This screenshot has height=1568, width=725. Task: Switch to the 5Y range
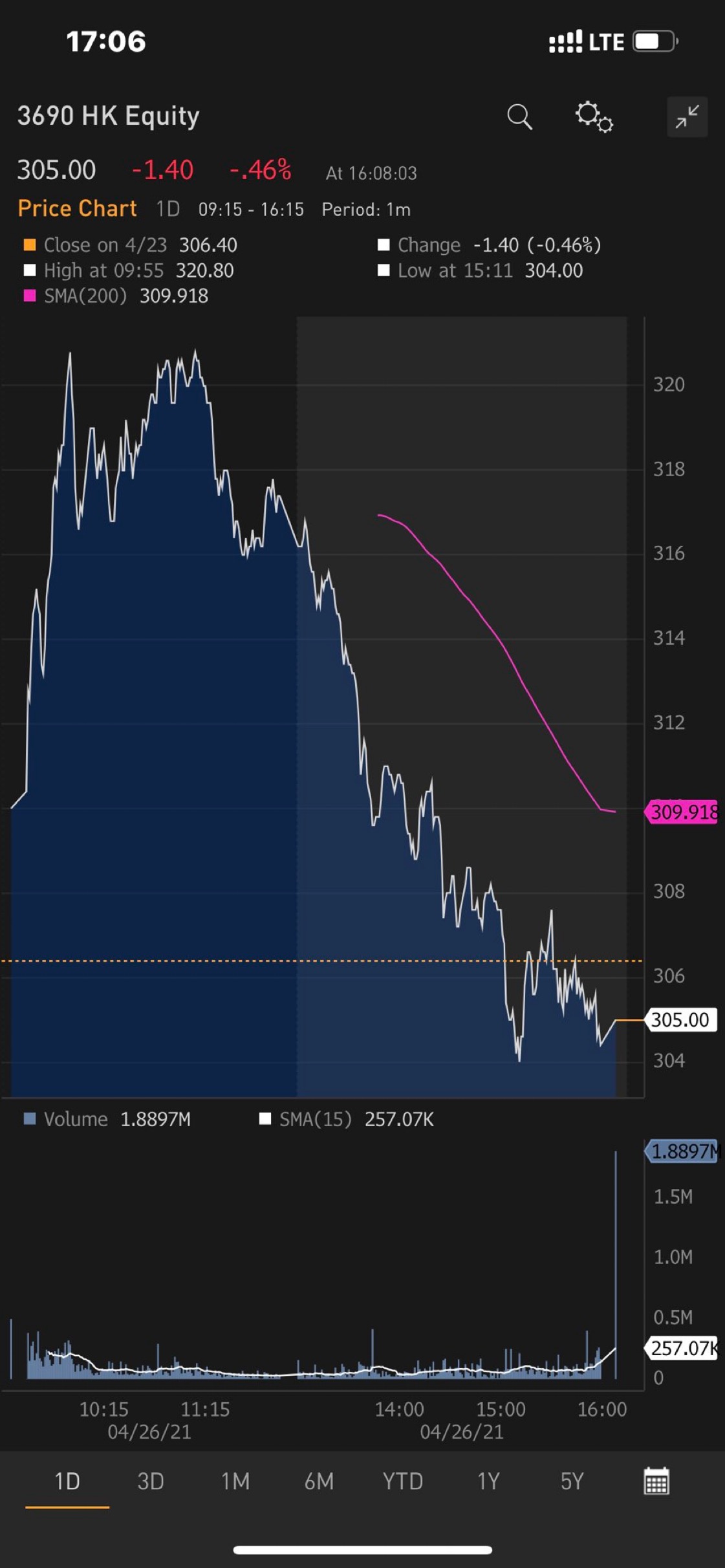572,1481
